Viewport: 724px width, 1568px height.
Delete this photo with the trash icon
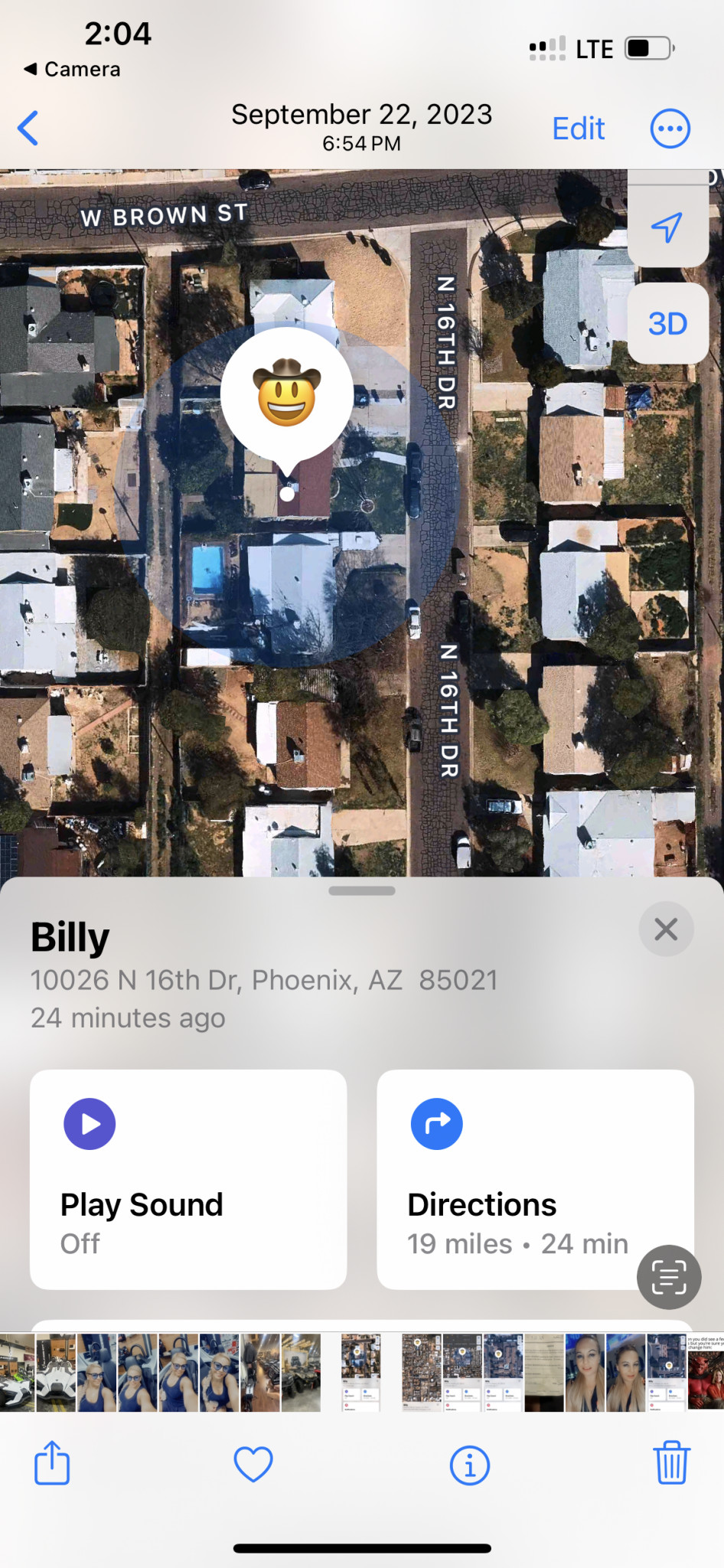click(x=671, y=1462)
